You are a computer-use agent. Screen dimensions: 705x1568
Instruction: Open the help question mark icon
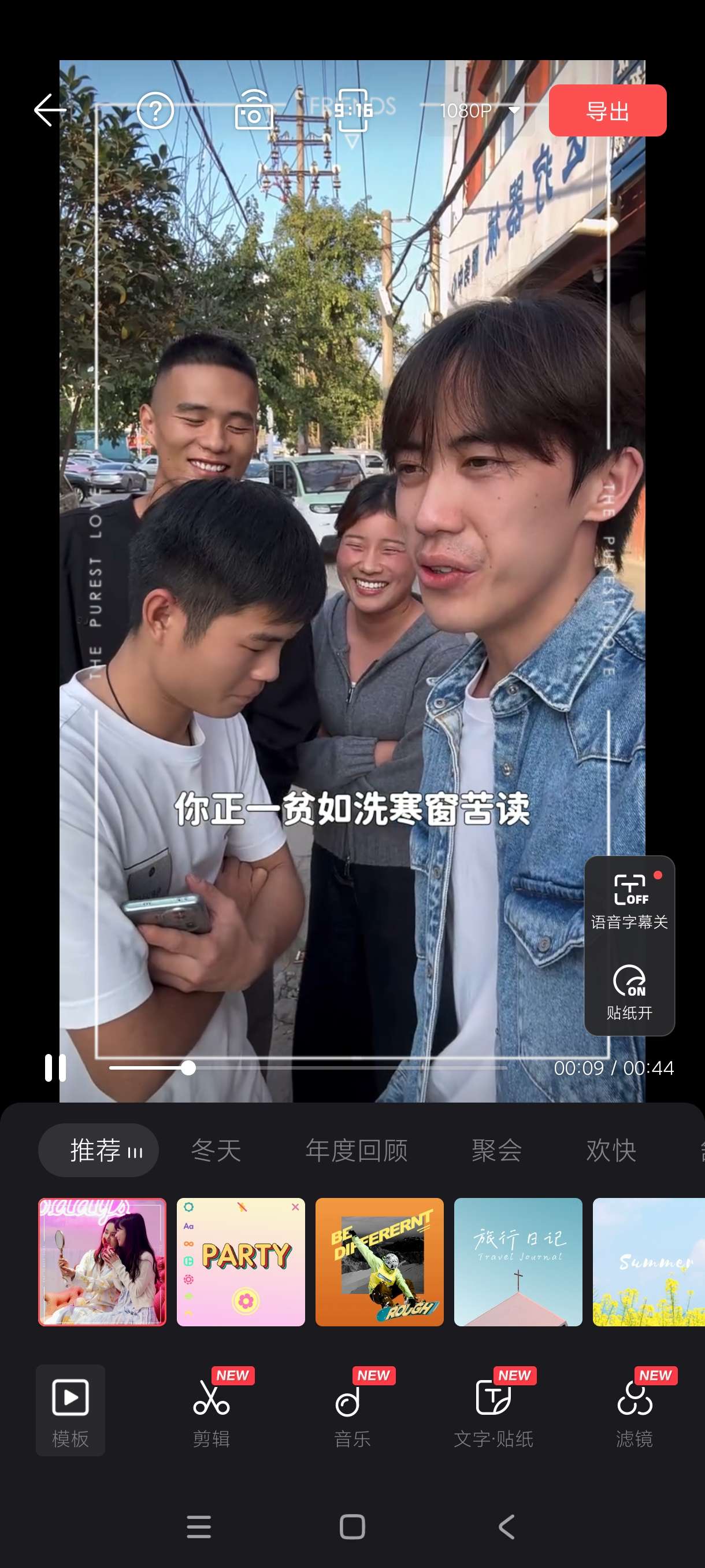click(x=155, y=110)
